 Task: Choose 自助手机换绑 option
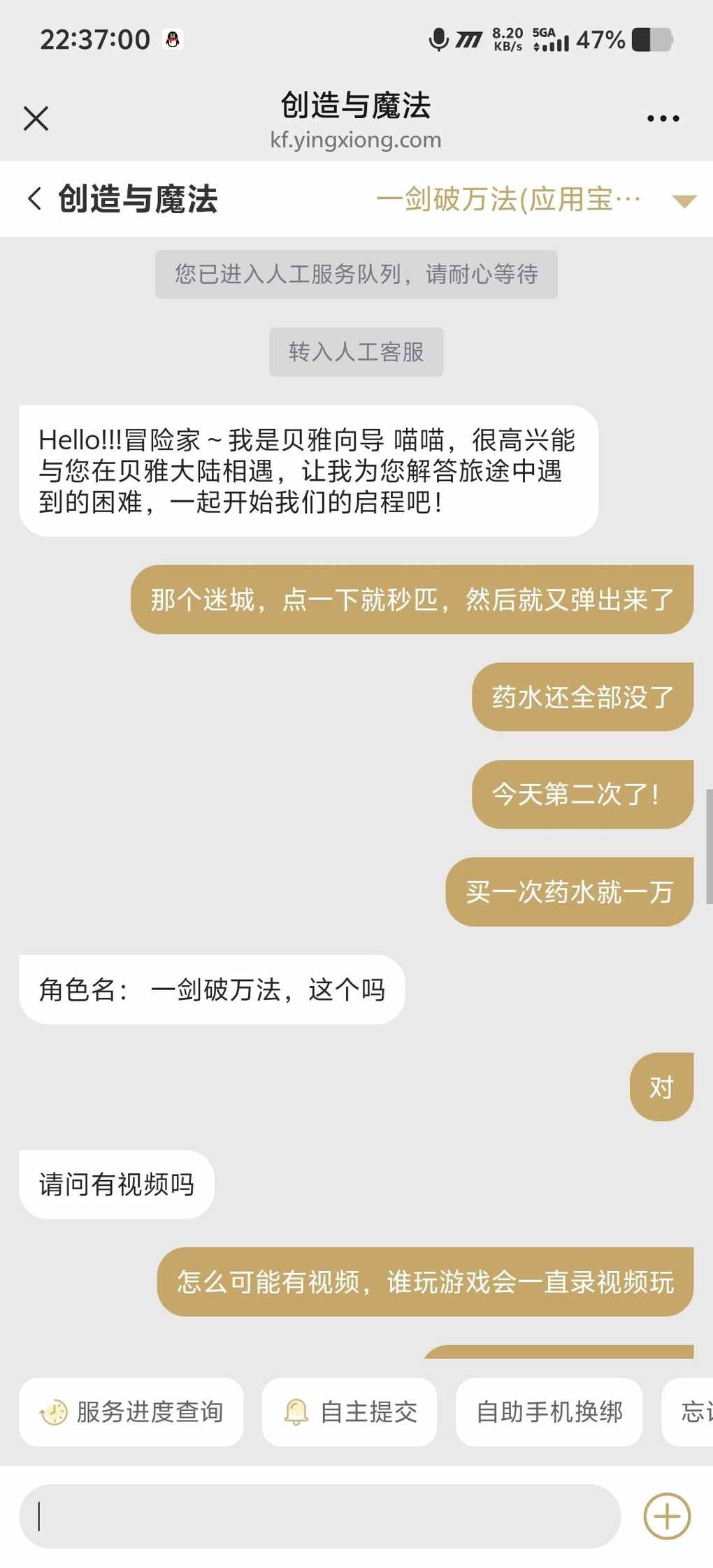coord(549,1411)
